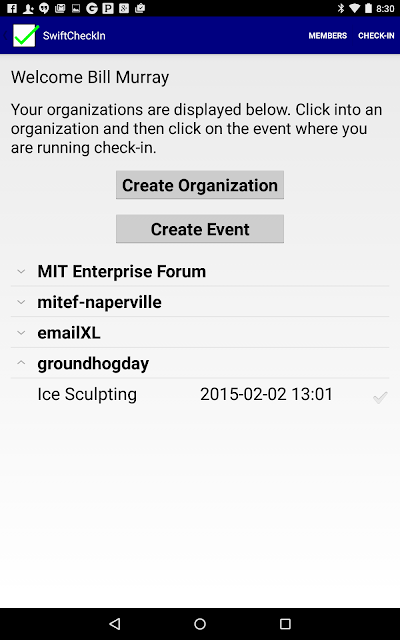Tap Create Organization button
400x640 pixels.
coord(200,185)
